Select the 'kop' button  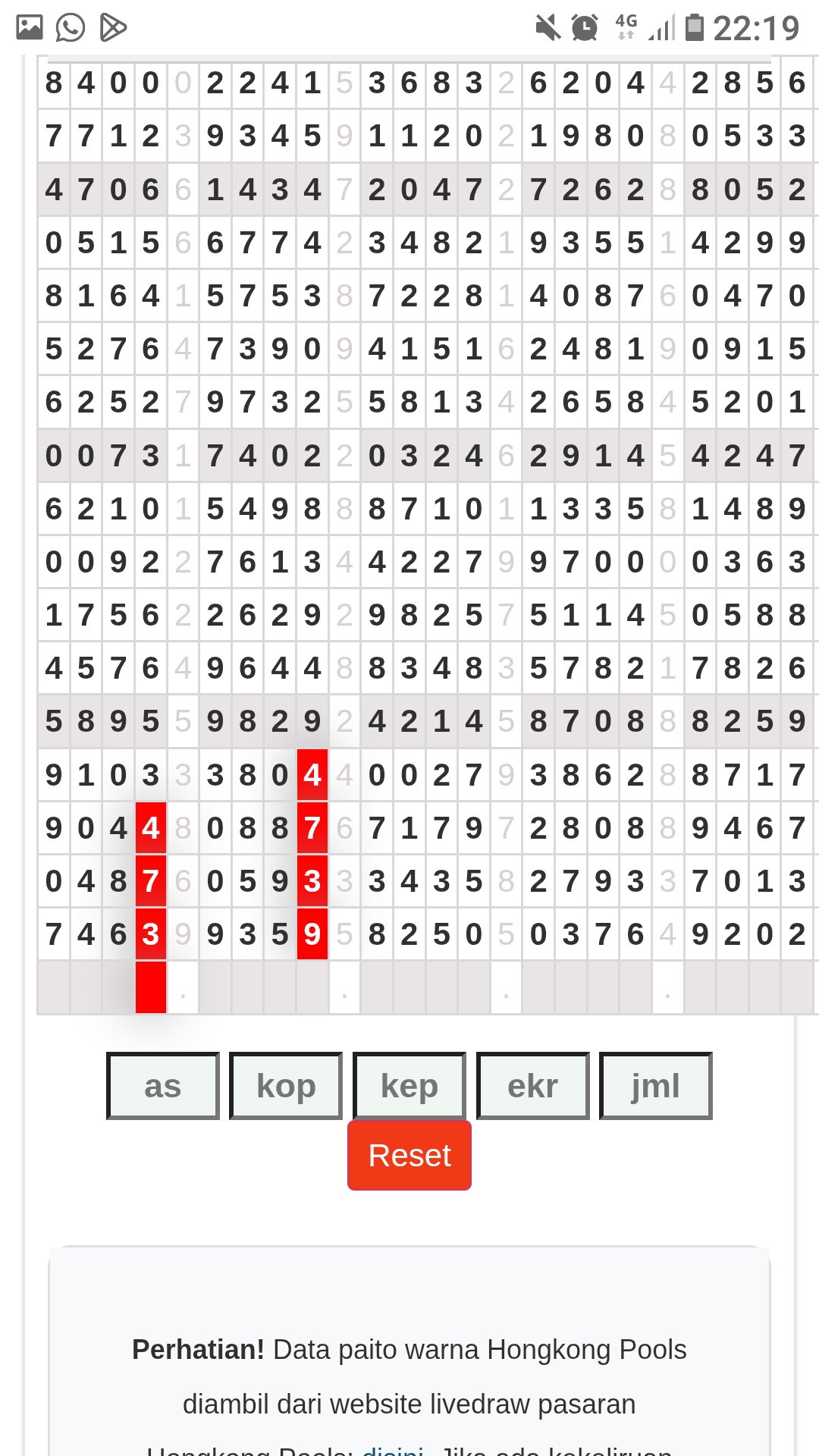pyautogui.click(x=286, y=1086)
